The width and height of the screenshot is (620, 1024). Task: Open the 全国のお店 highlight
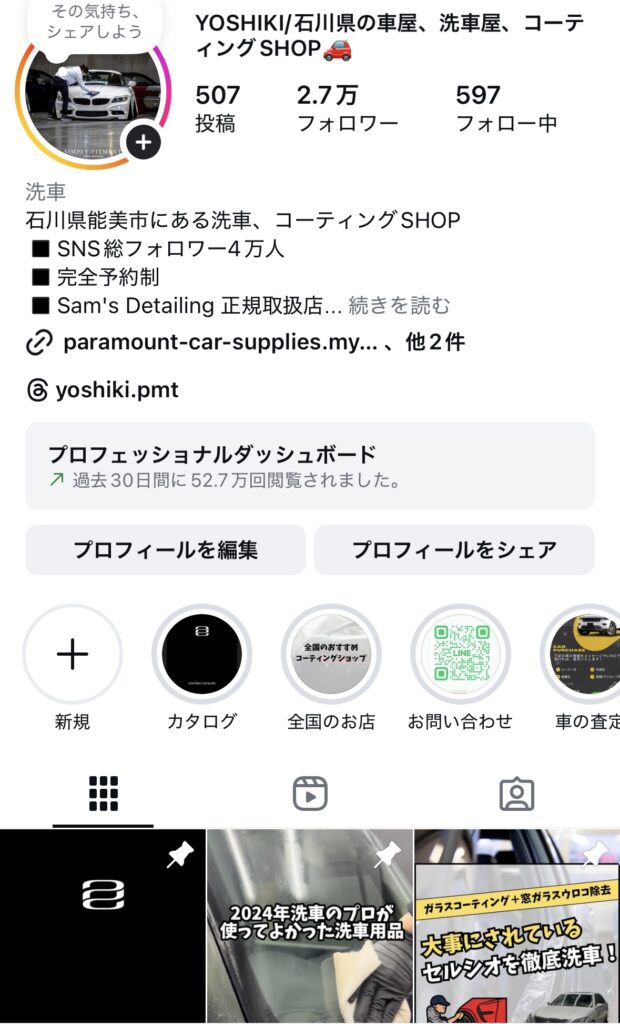[331, 655]
